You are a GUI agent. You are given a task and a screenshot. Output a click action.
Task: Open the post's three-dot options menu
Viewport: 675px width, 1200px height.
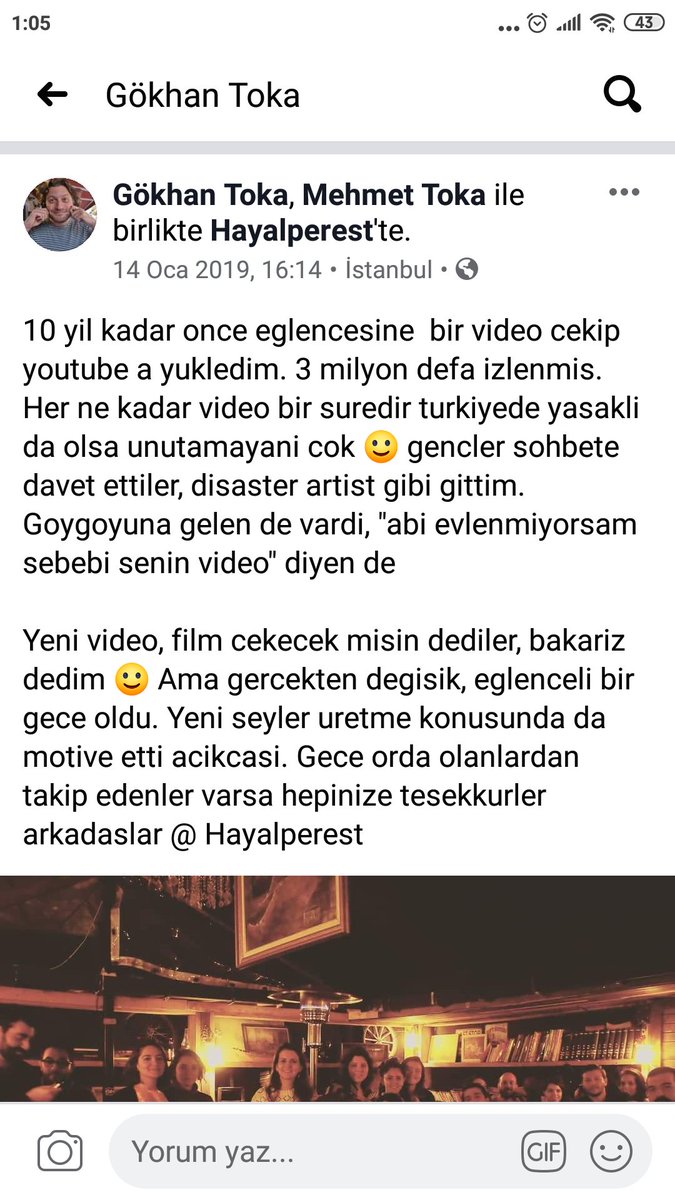click(624, 193)
